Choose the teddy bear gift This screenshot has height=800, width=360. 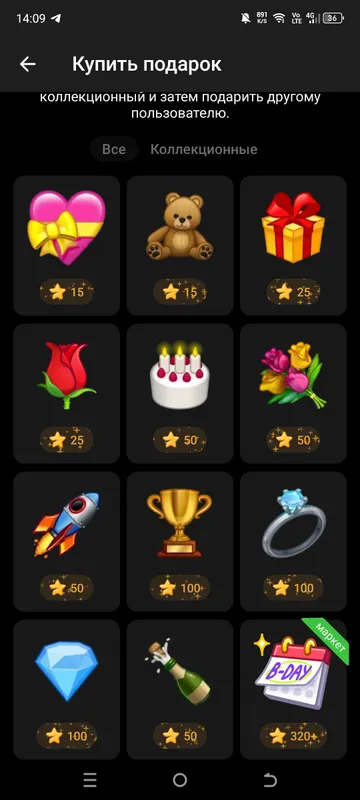click(180, 245)
